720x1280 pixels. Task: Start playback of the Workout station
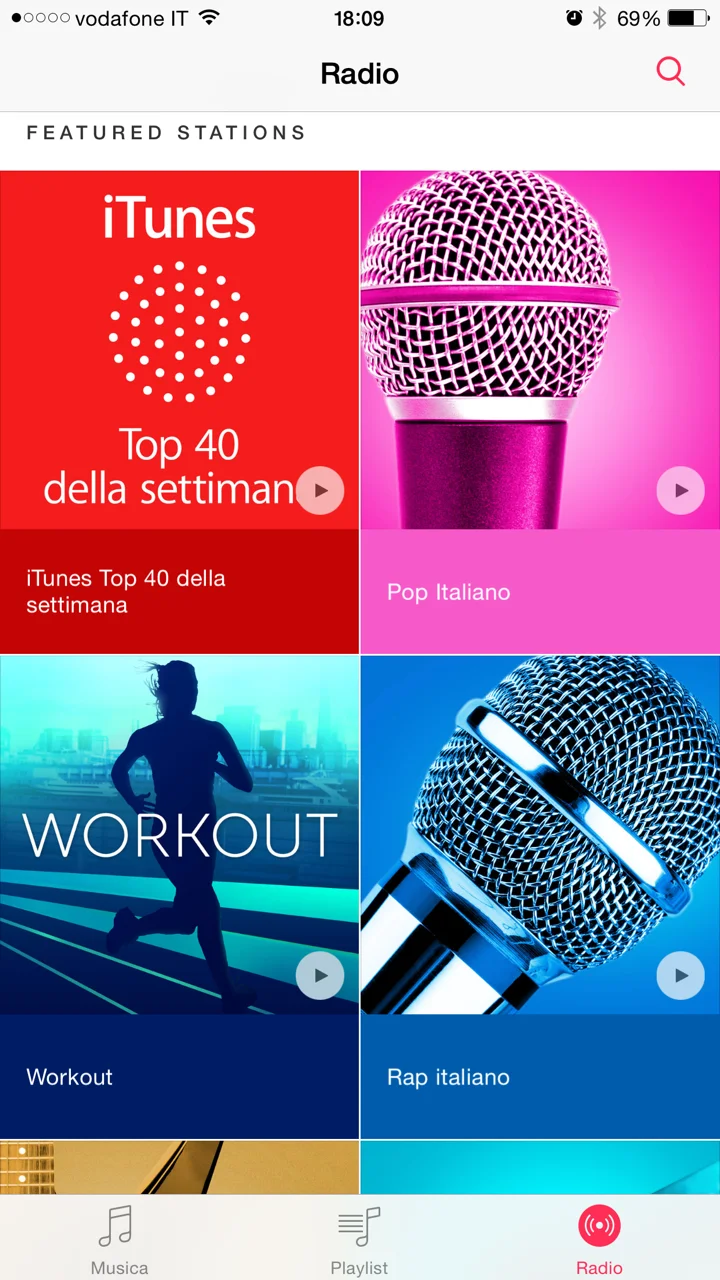(320, 976)
